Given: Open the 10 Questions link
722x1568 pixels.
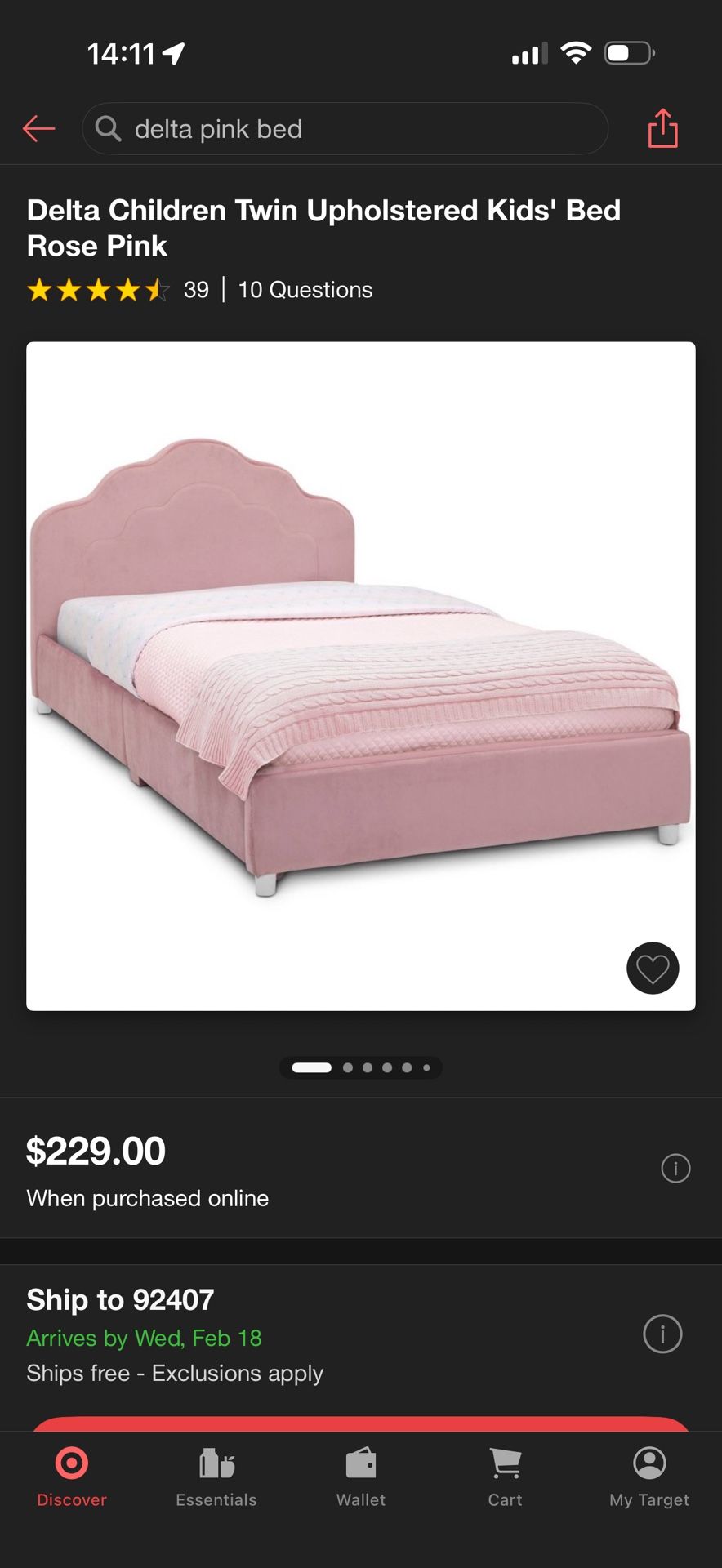Looking at the screenshot, I should point(305,290).
